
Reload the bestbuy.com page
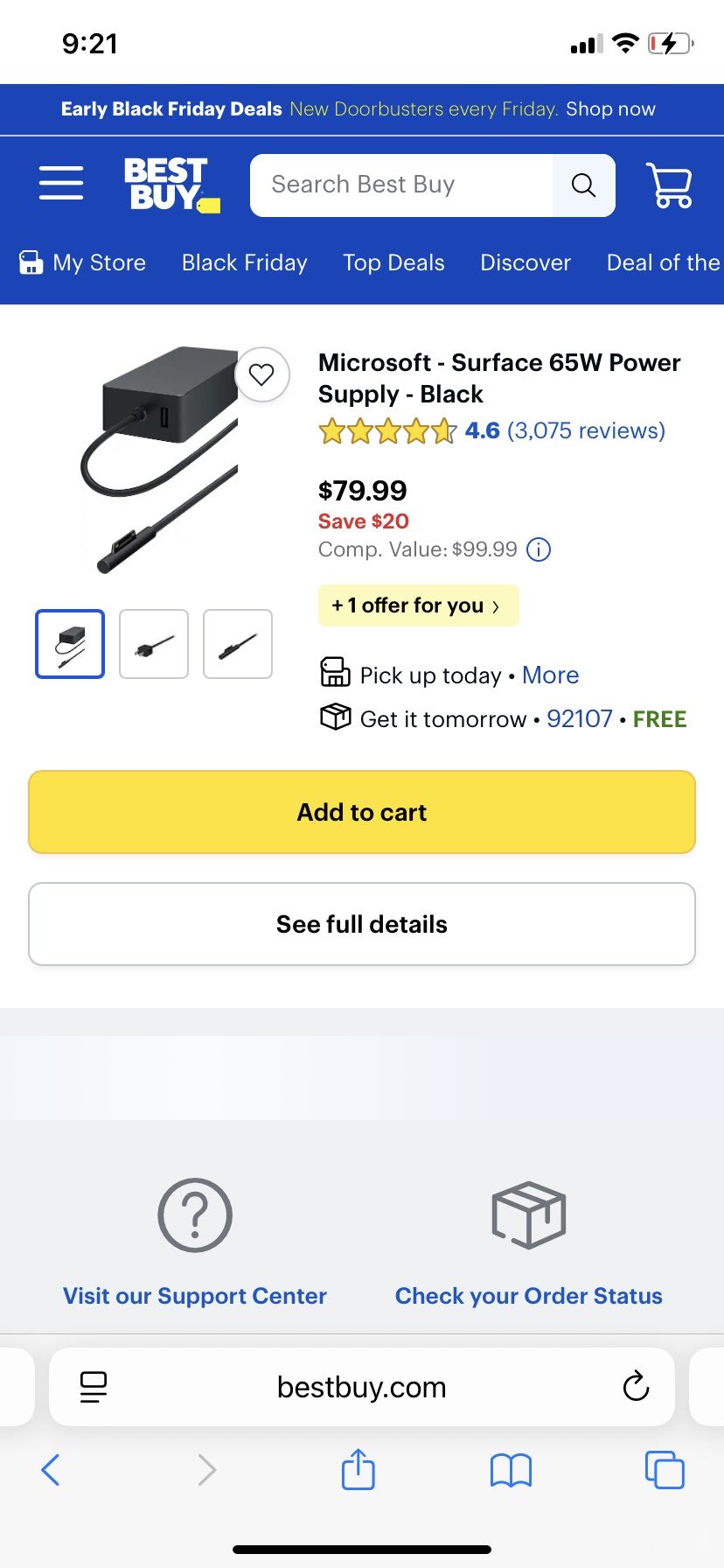point(636,1387)
